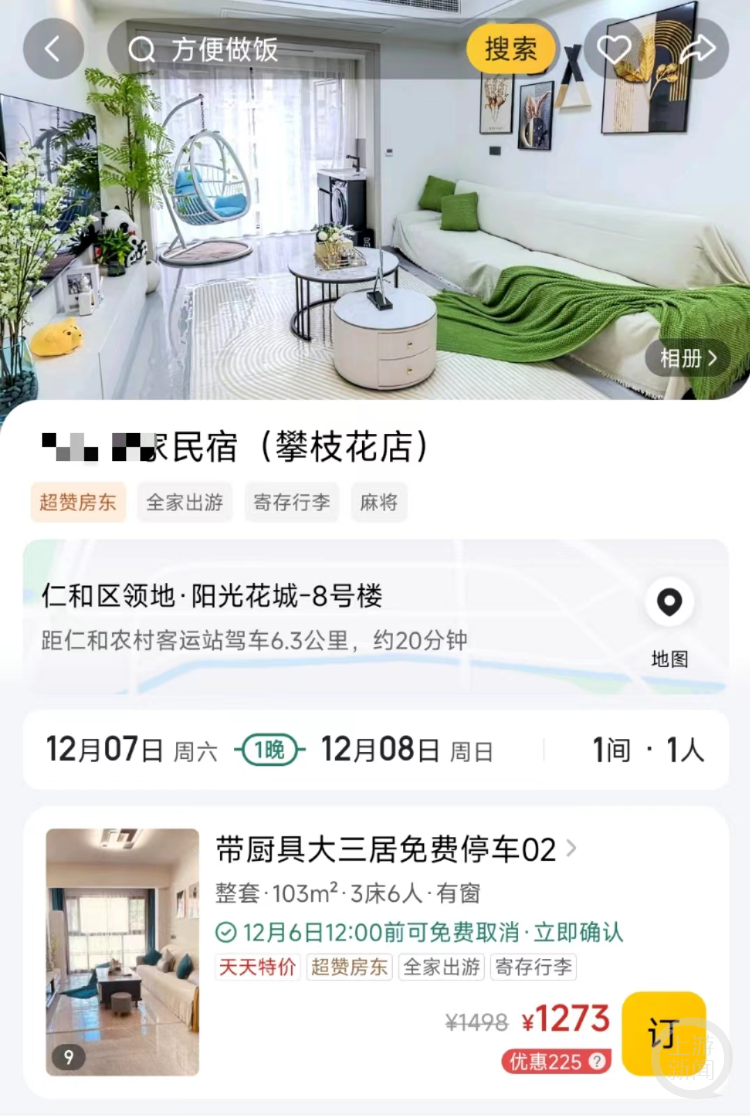
Task: Favorite this listing with the heart icon
Action: (614, 49)
